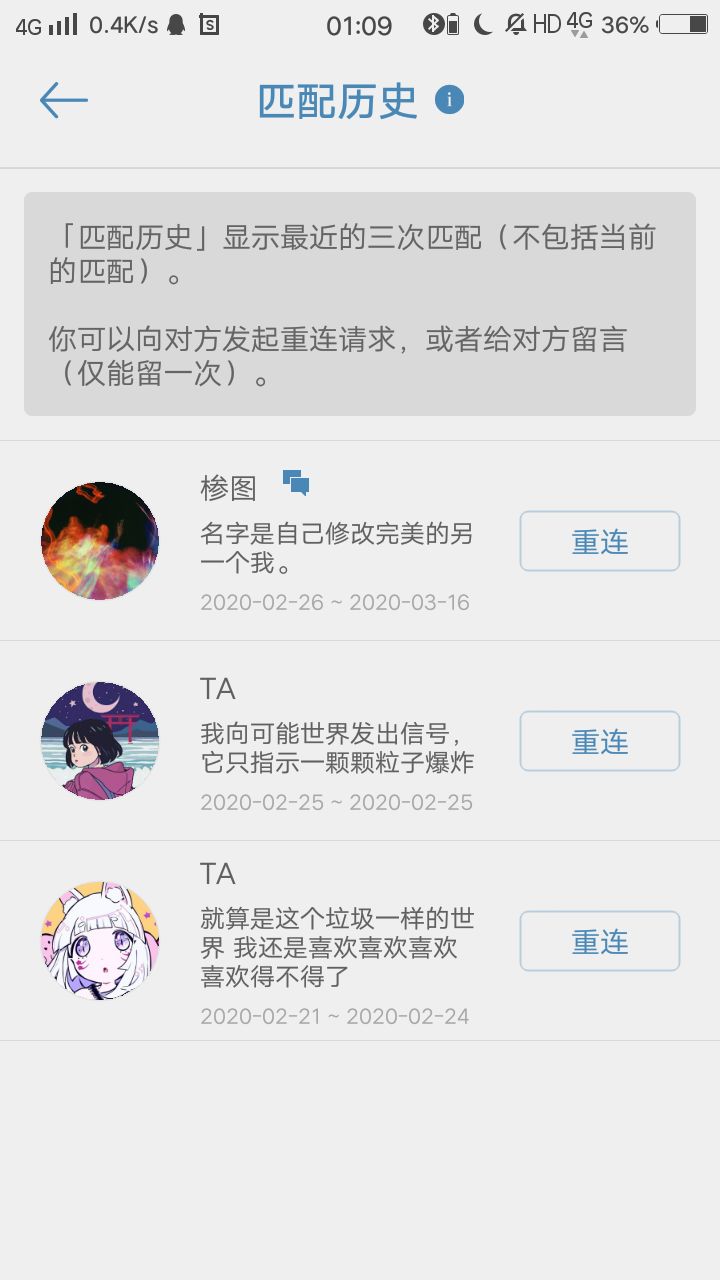Tap the name 椽图 in the first entry

(228, 487)
